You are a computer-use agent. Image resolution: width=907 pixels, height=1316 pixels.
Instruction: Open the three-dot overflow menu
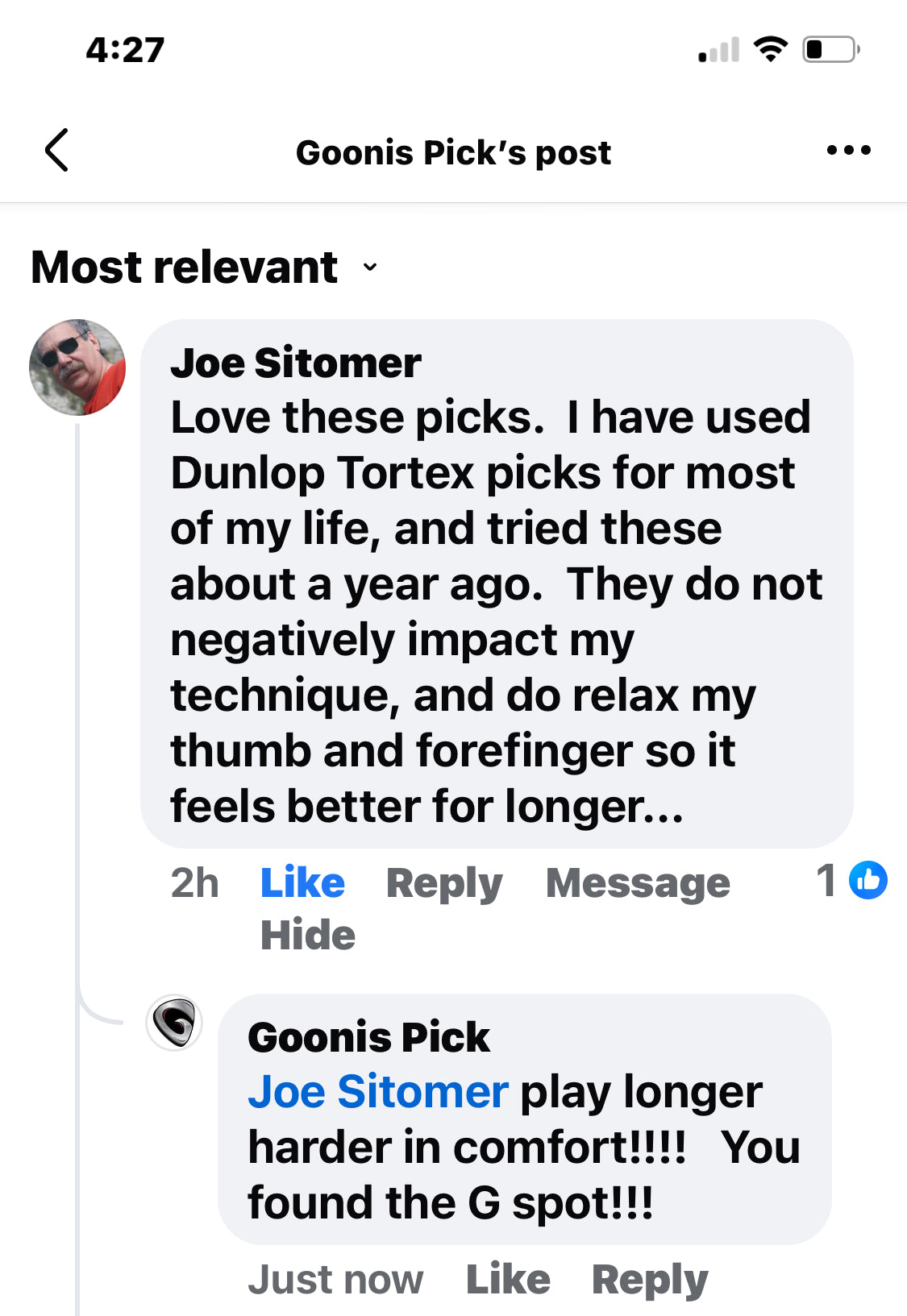pos(848,150)
